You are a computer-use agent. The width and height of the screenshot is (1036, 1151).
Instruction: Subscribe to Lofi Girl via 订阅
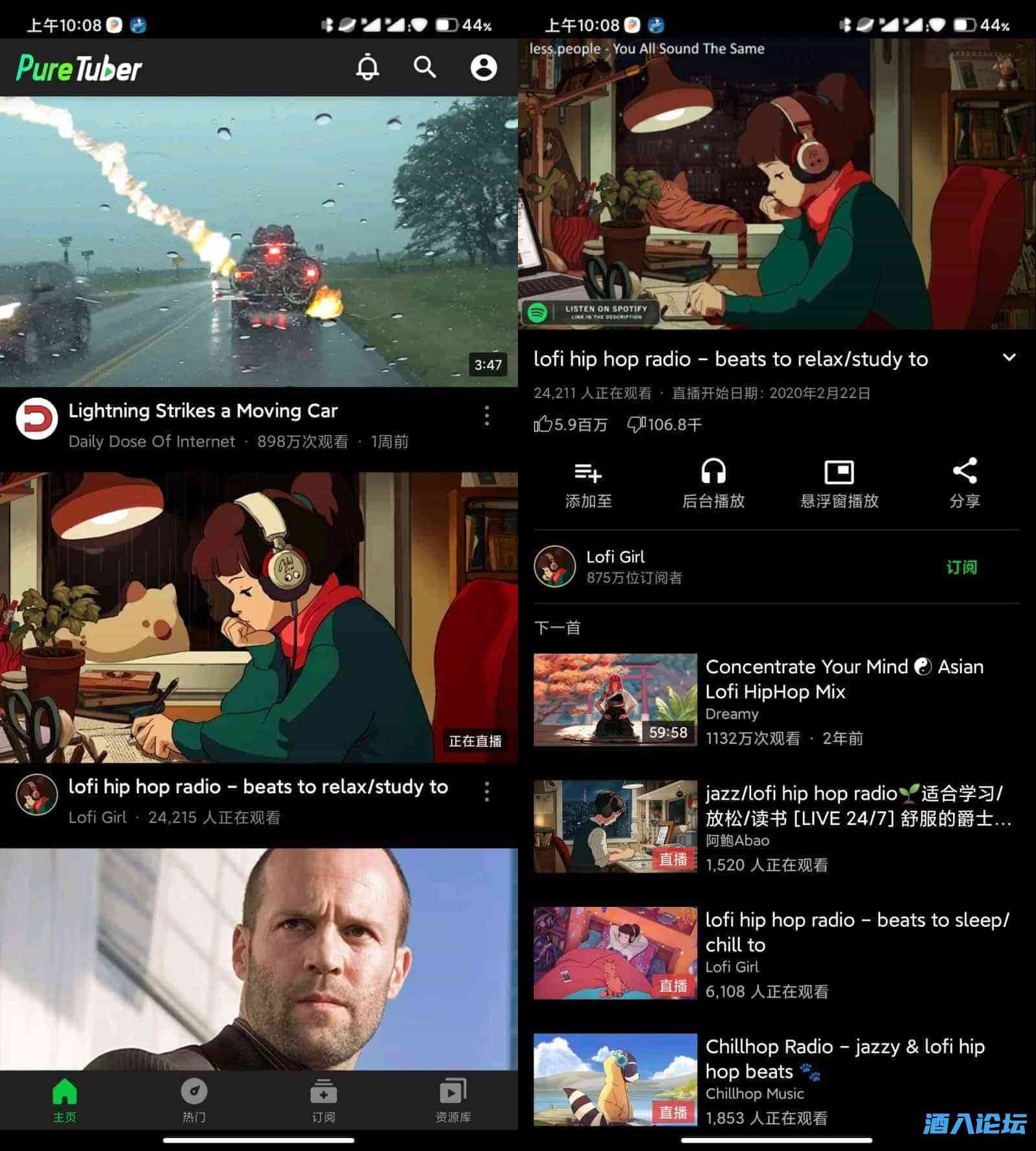(x=961, y=567)
